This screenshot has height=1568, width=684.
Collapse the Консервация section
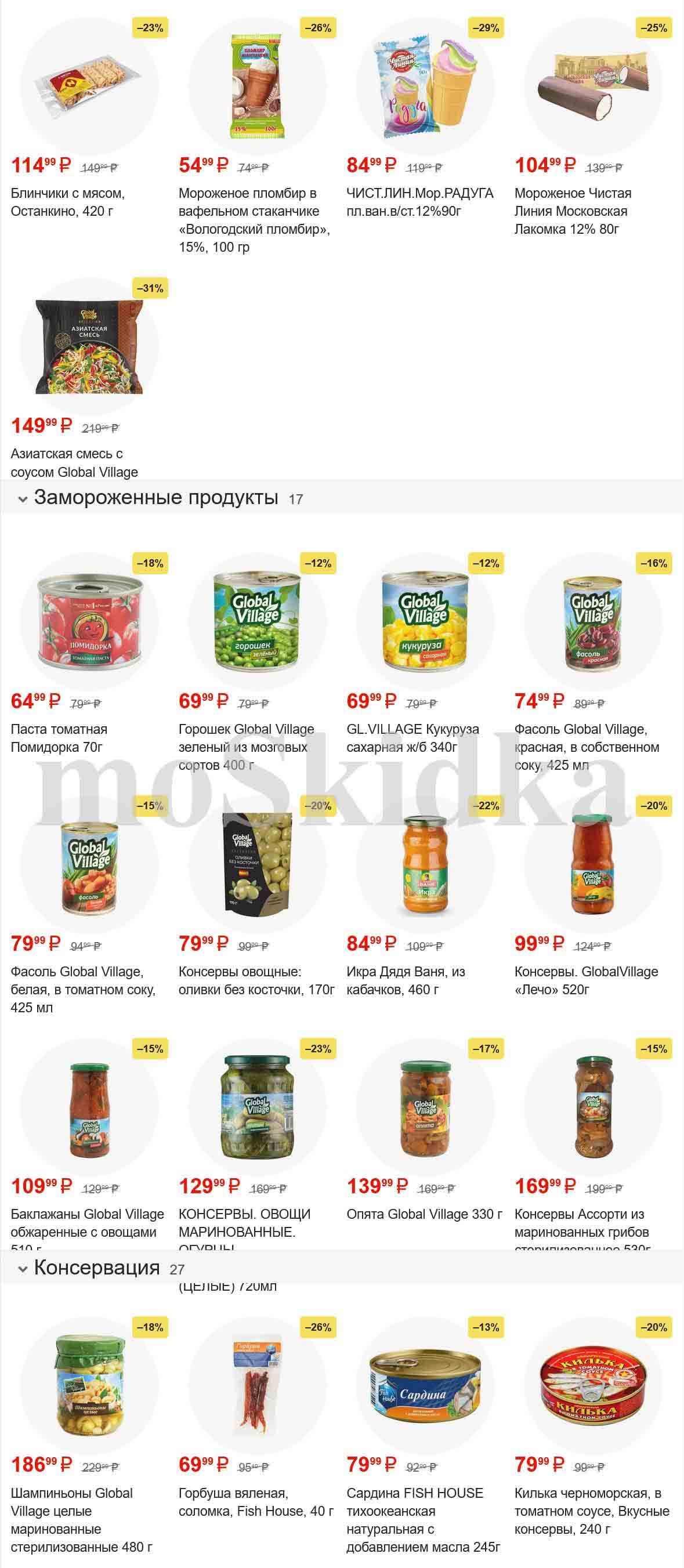pos(23,1269)
